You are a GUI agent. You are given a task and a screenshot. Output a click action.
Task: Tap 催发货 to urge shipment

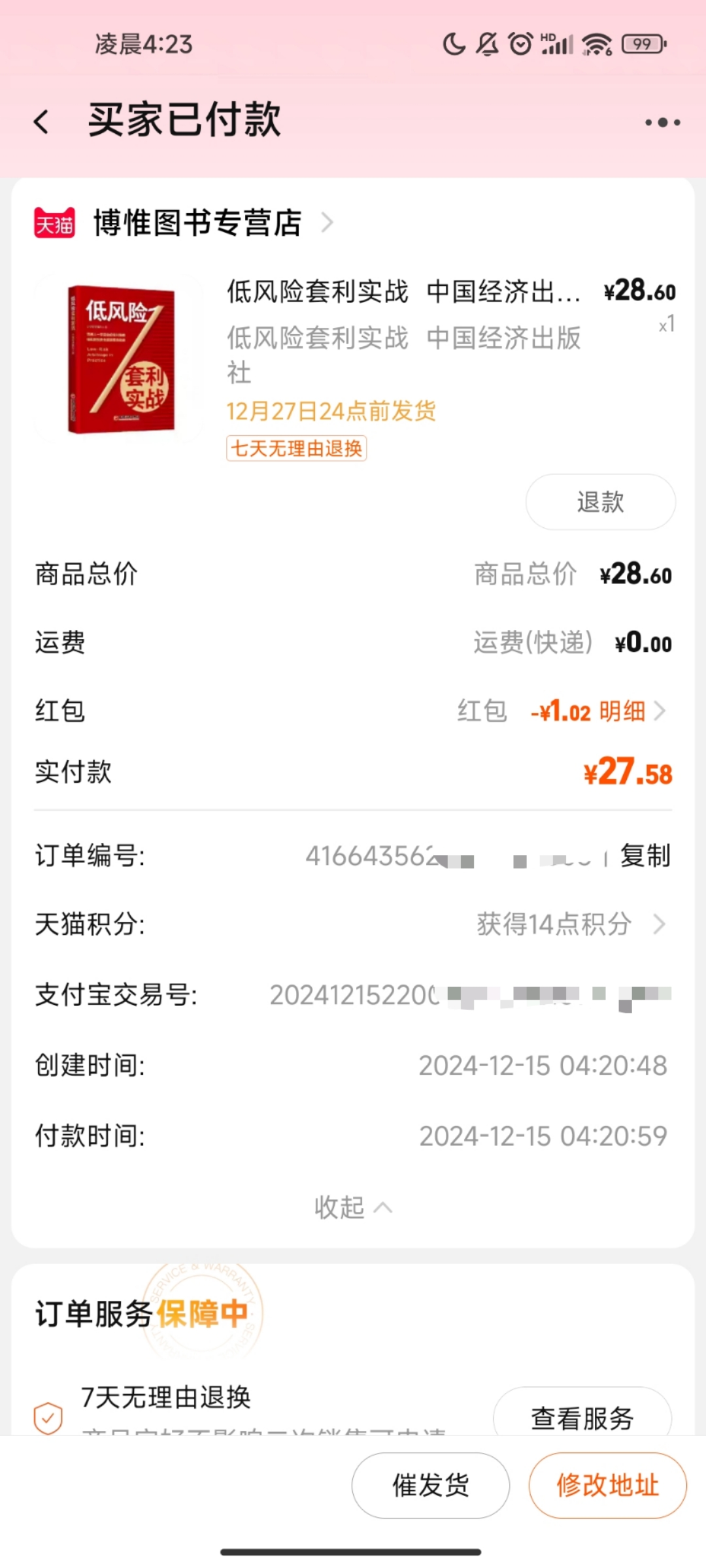point(430,1485)
